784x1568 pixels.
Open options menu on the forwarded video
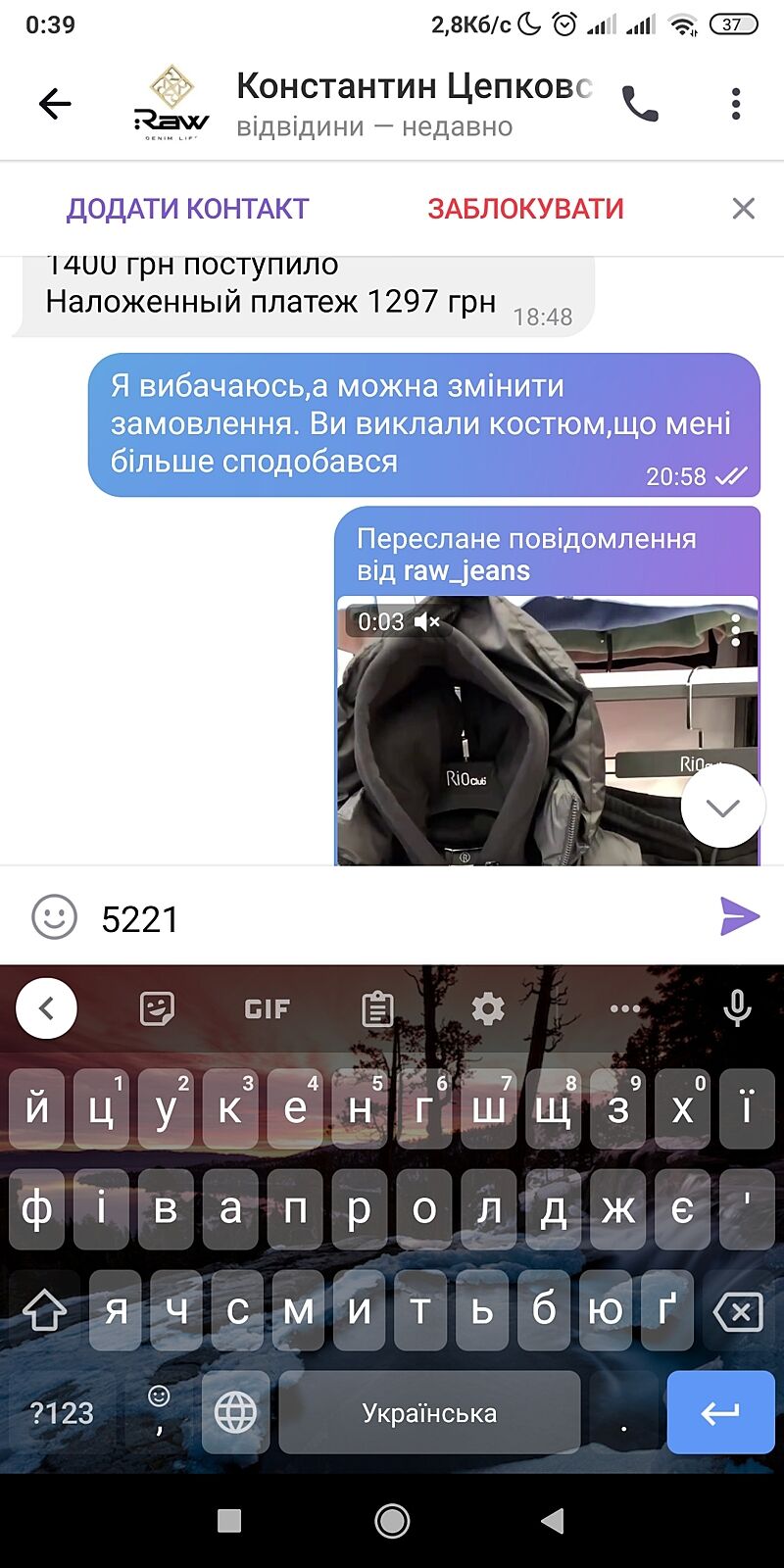[735, 629]
